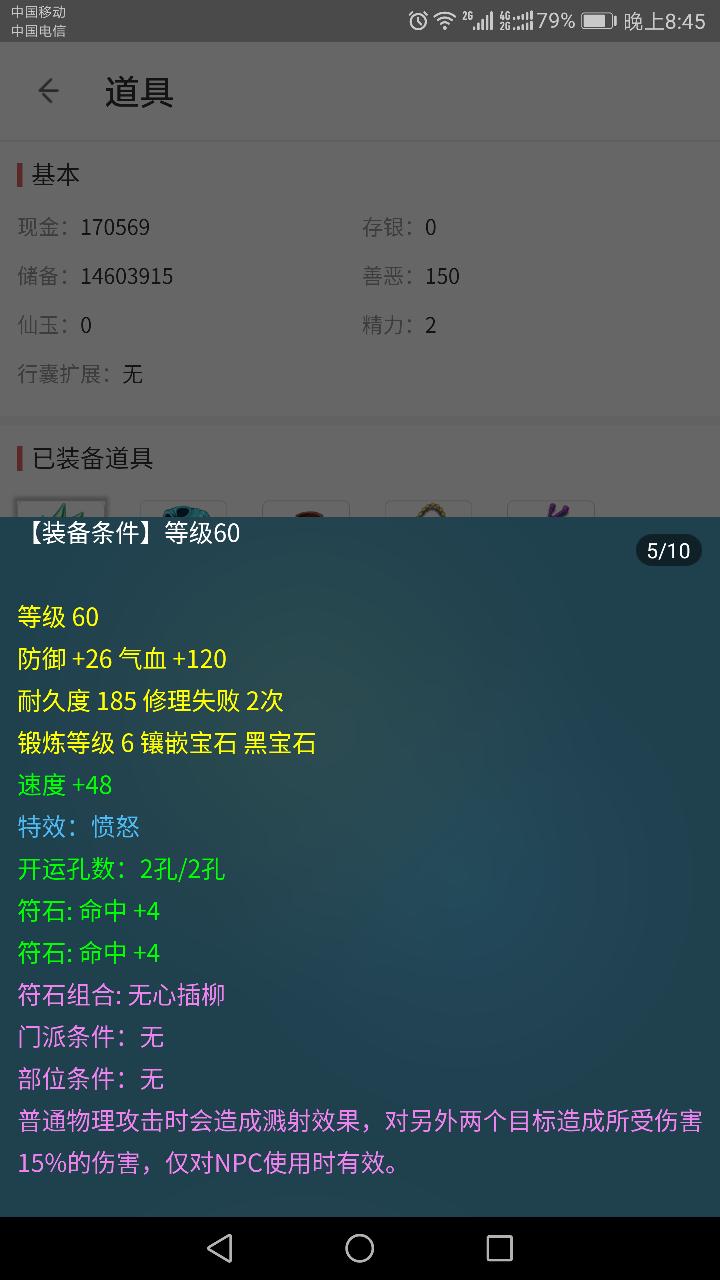Open the recent apps view
Viewport: 720px width, 1280px height.
[499, 1247]
